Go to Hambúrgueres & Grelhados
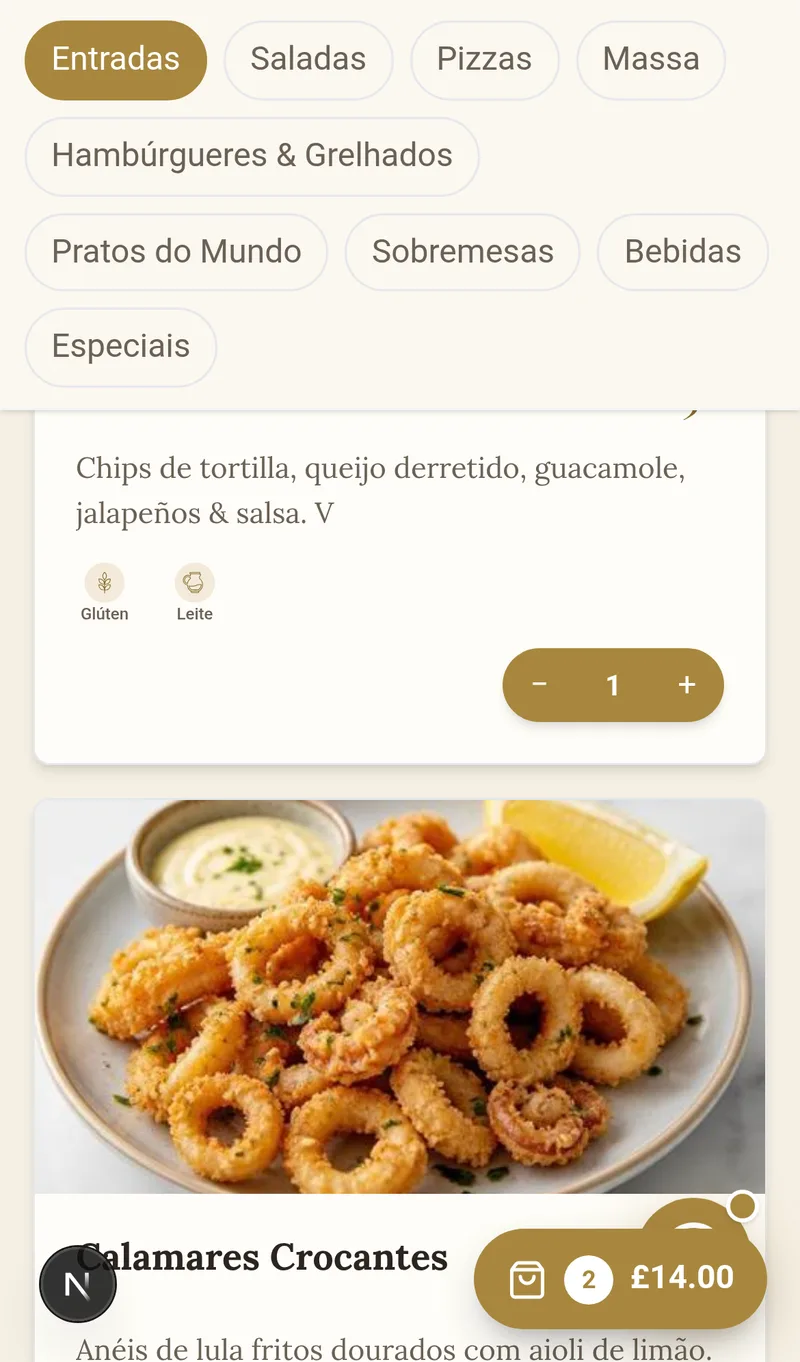 pyautogui.click(x=252, y=156)
